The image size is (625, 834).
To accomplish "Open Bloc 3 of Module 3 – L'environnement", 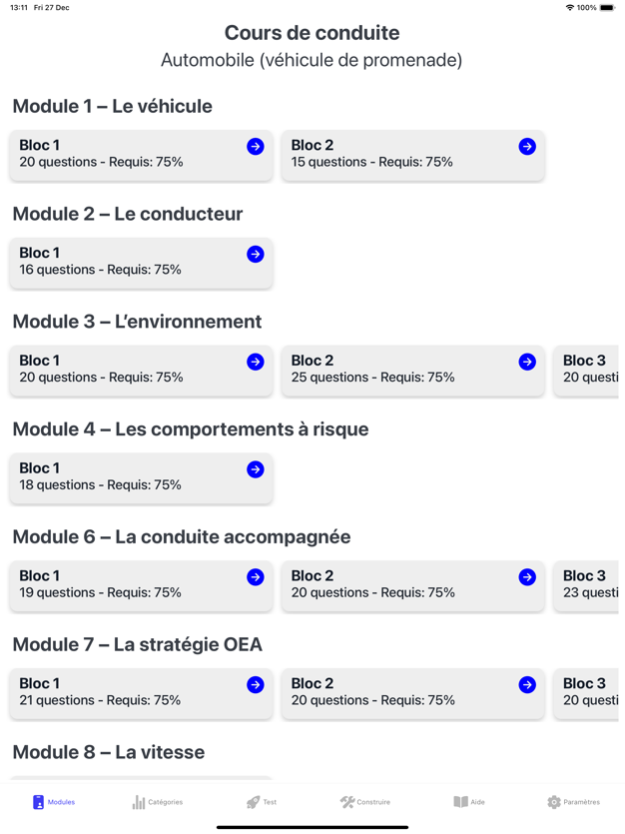I will 587,370.
